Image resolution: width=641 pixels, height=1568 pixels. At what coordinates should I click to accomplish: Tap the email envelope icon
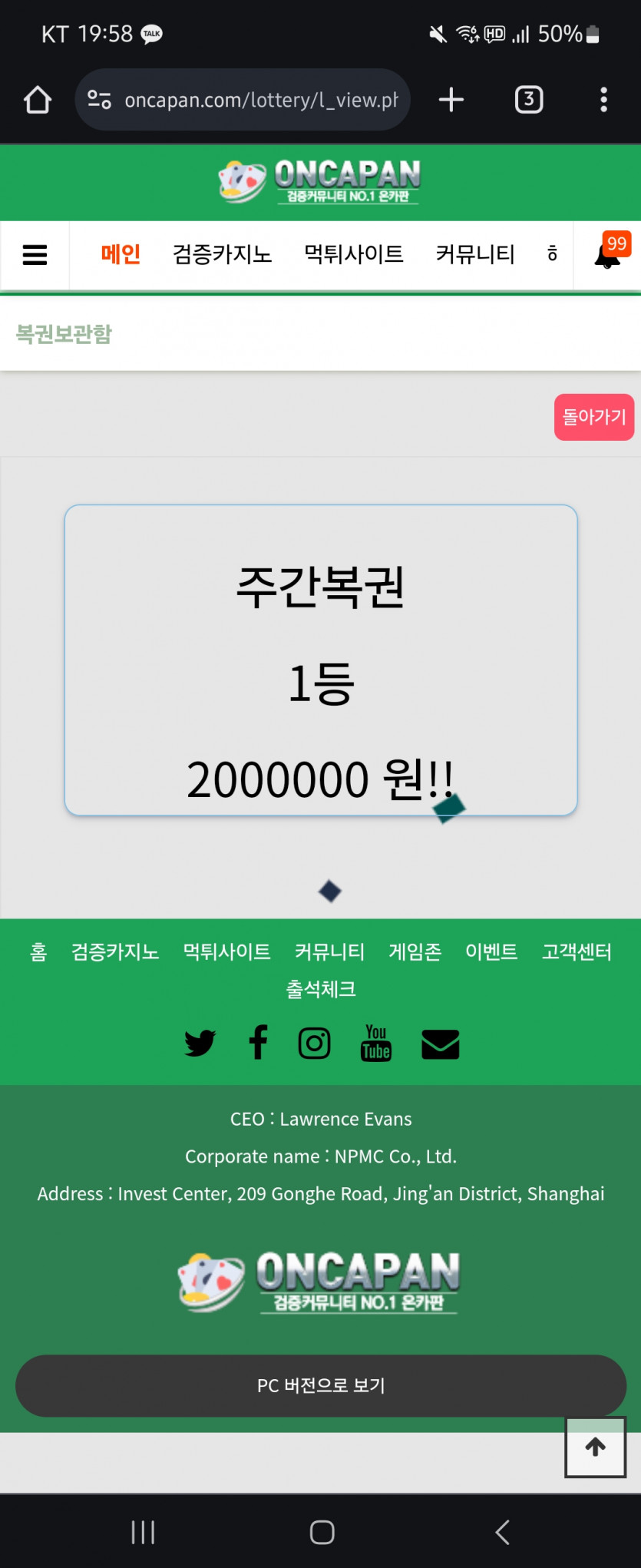[x=441, y=1044]
